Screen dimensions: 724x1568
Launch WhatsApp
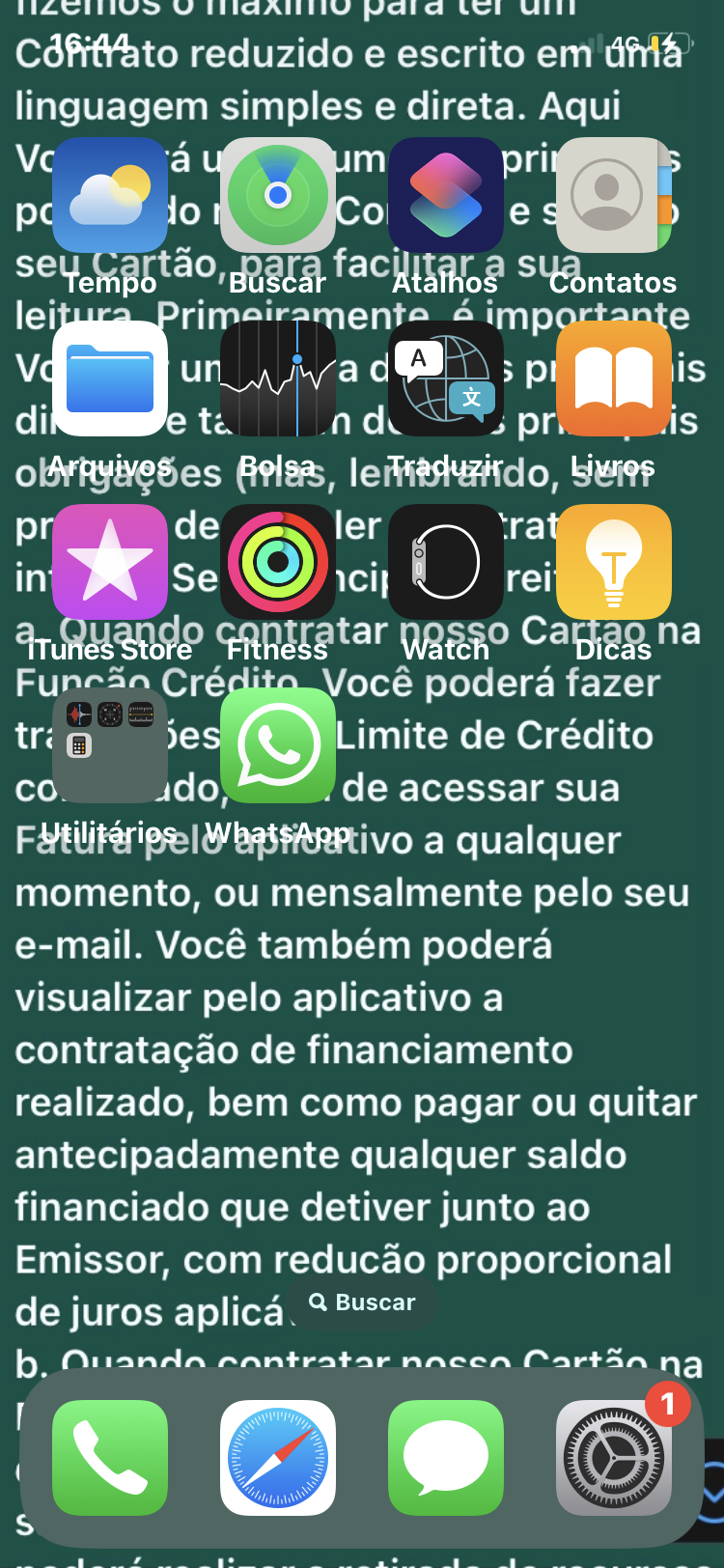point(278,745)
